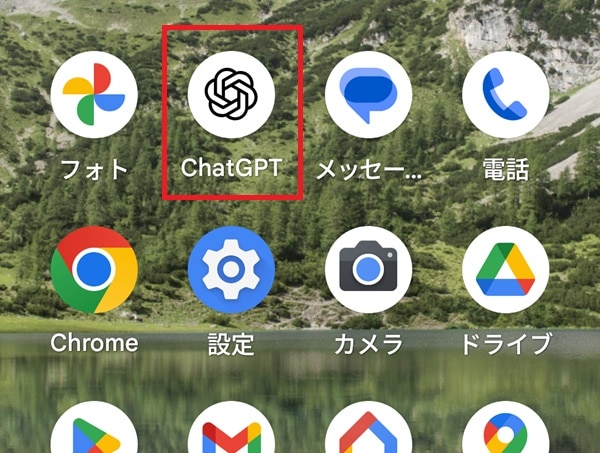Launch the ChatGPT app
Image resolution: width=600 pixels, height=453 pixels.
point(231,95)
